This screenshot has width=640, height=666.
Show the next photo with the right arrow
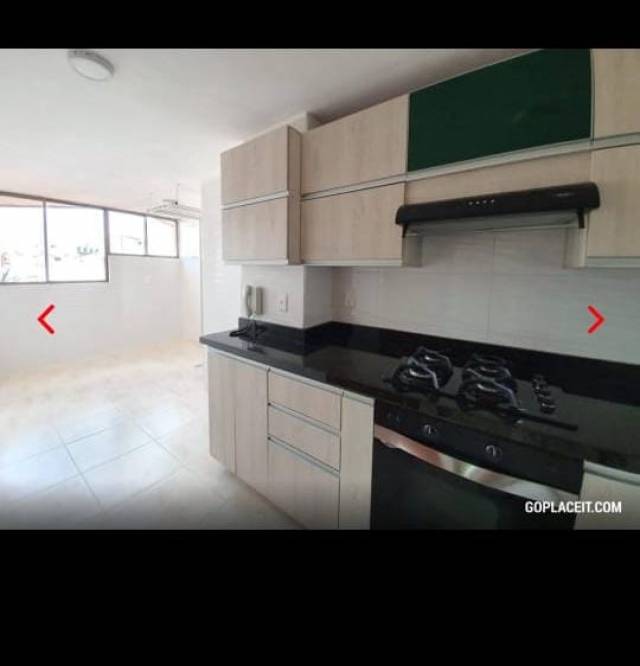click(595, 319)
